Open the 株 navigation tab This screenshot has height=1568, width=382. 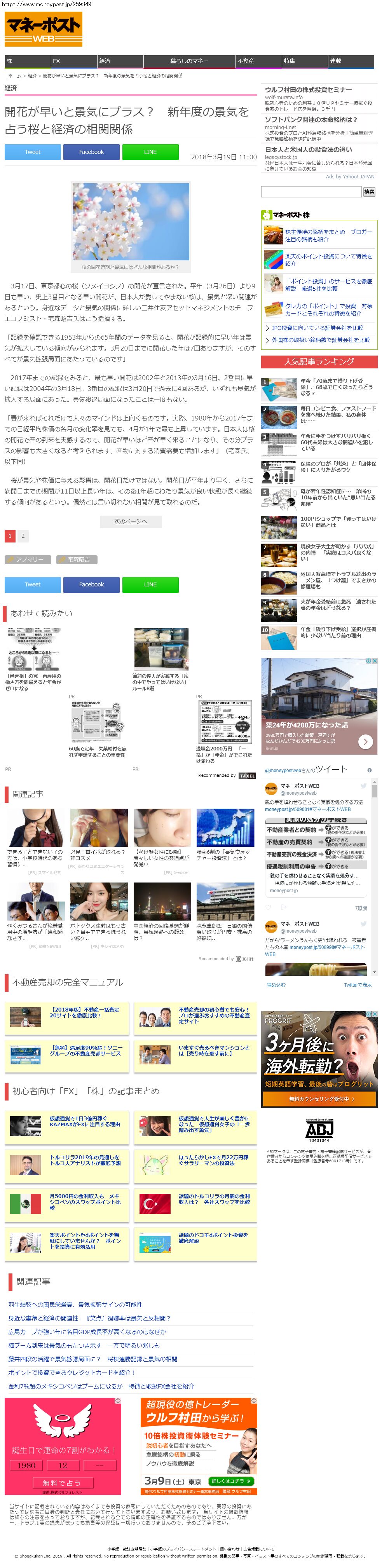point(27,61)
